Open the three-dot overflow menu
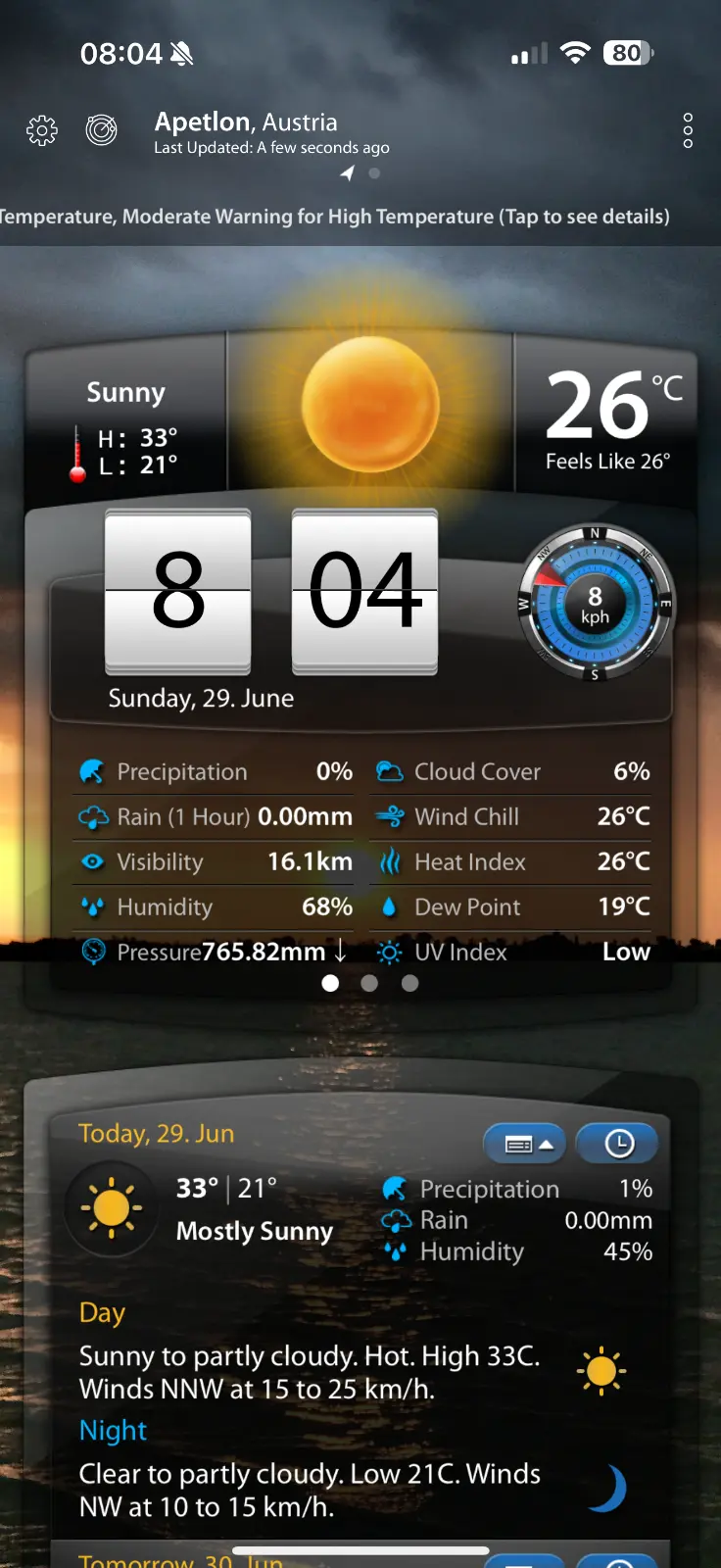This screenshot has width=721, height=1568. (x=688, y=130)
